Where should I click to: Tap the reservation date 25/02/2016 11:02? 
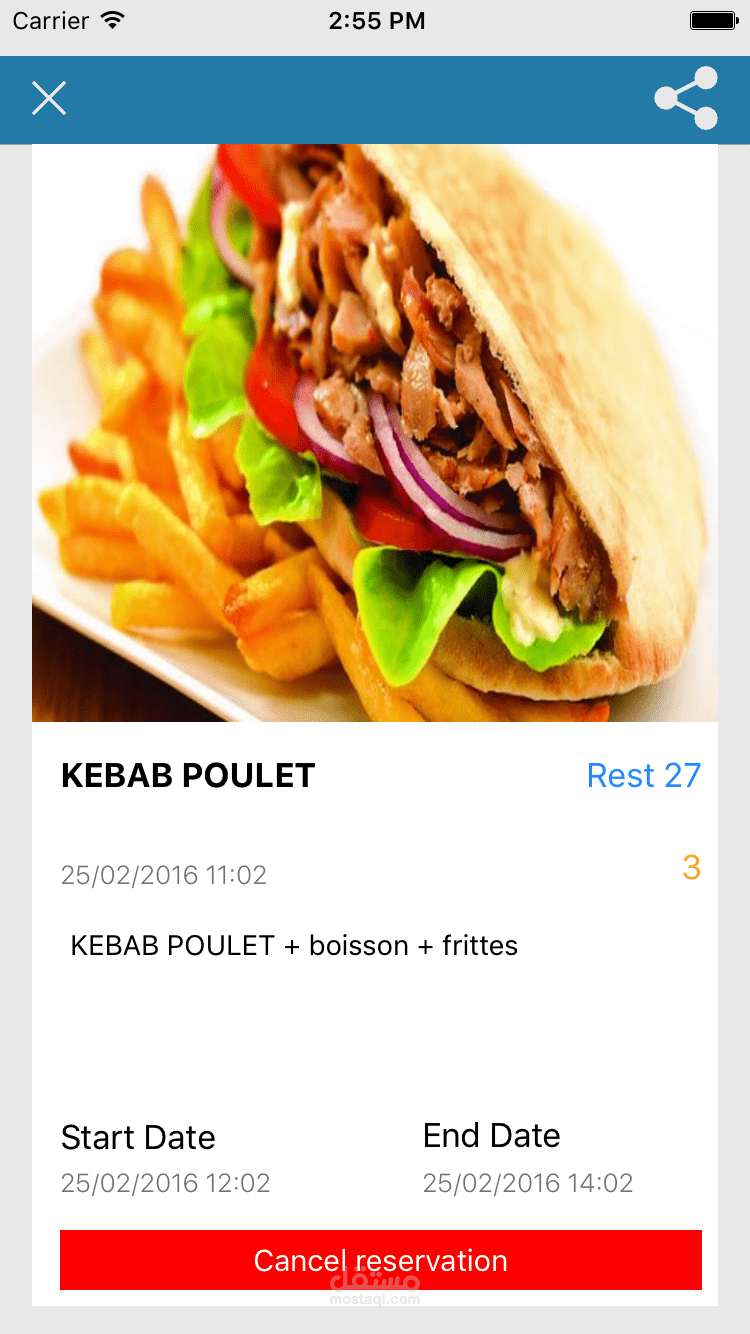coord(164,875)
